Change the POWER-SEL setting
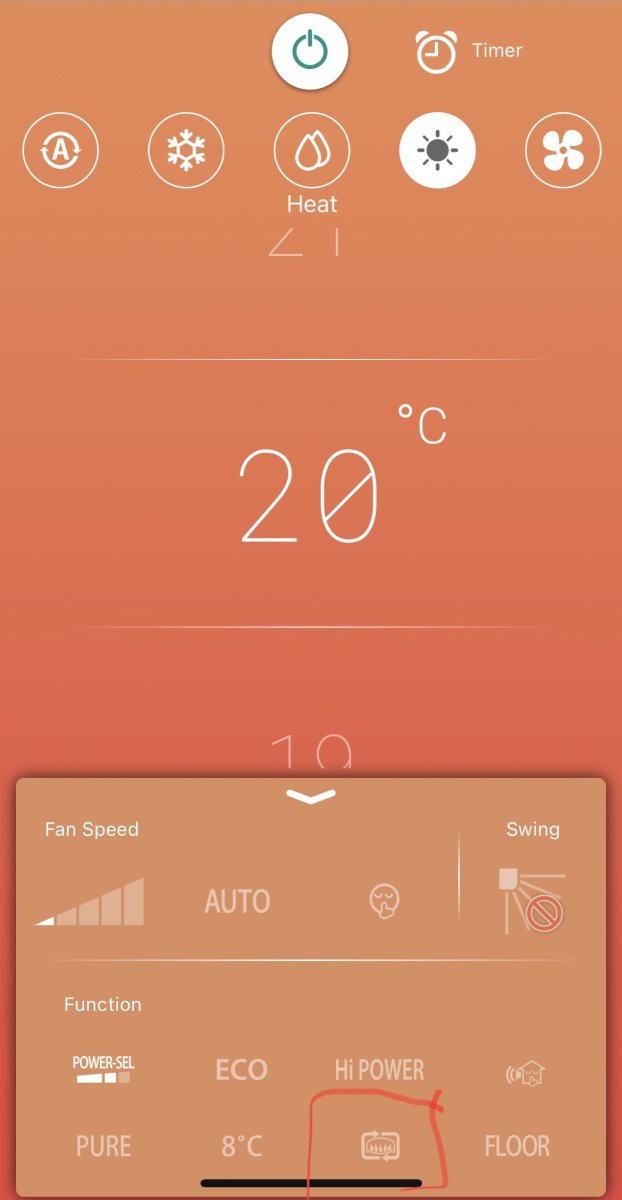The width and height of the screenshot is (622, 1200). point(103,1069)
